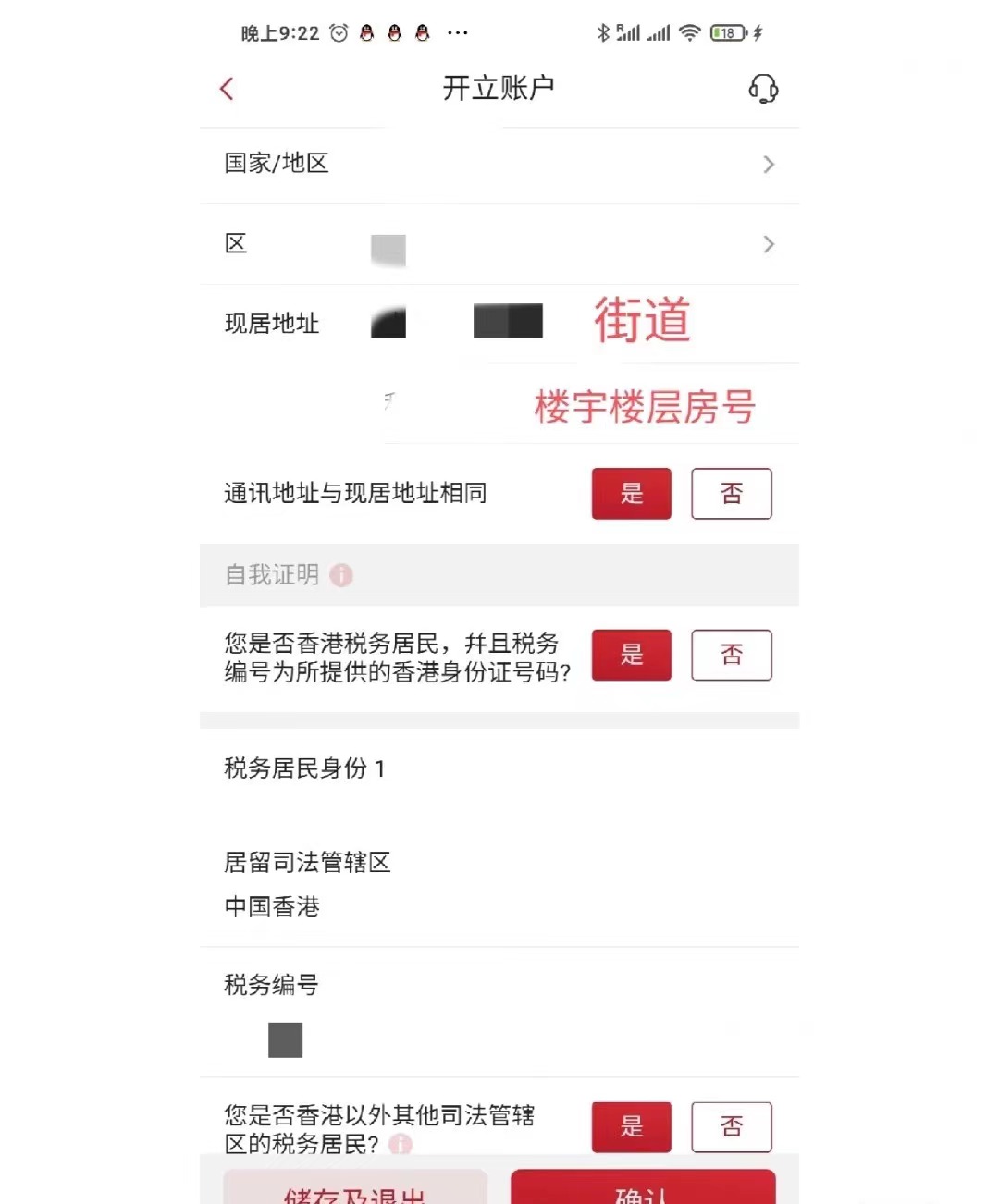
Task: Go back from the 开立账户 page
Action: click(x=227, y=89)
